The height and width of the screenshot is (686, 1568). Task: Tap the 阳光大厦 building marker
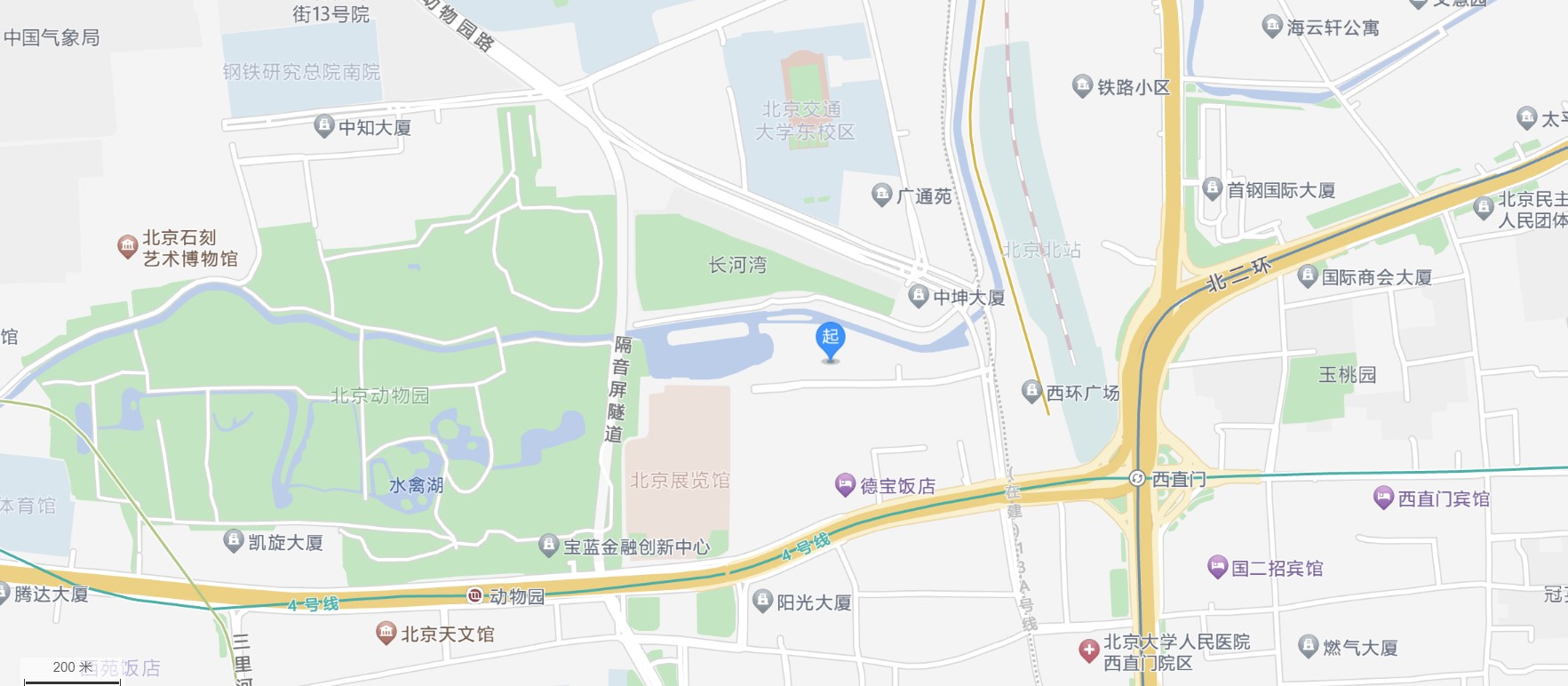click(x=762, y=602)
